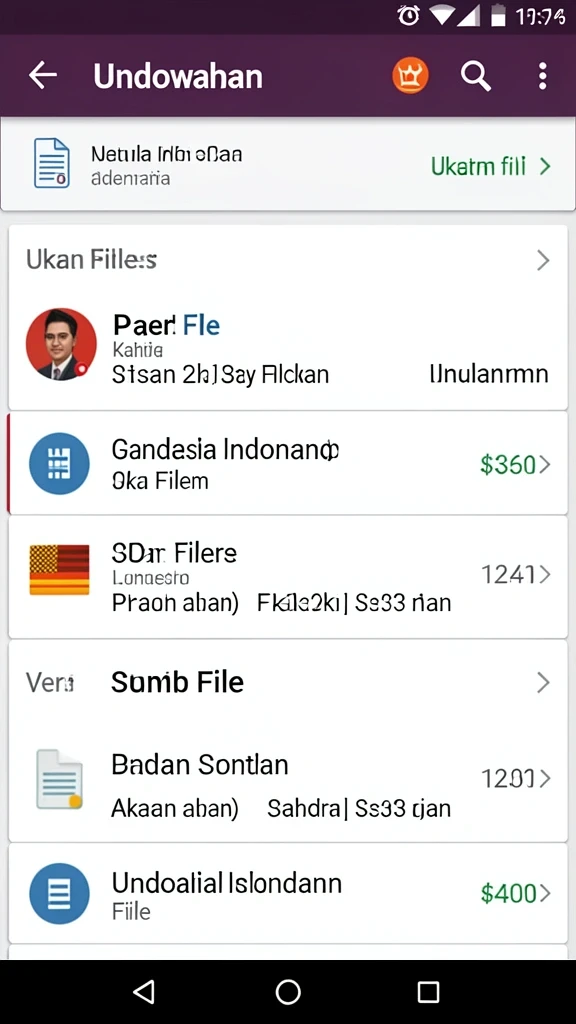Go back using the header arrow
The width and height of the screenshot is (576, 1024).
coord(43,76)
